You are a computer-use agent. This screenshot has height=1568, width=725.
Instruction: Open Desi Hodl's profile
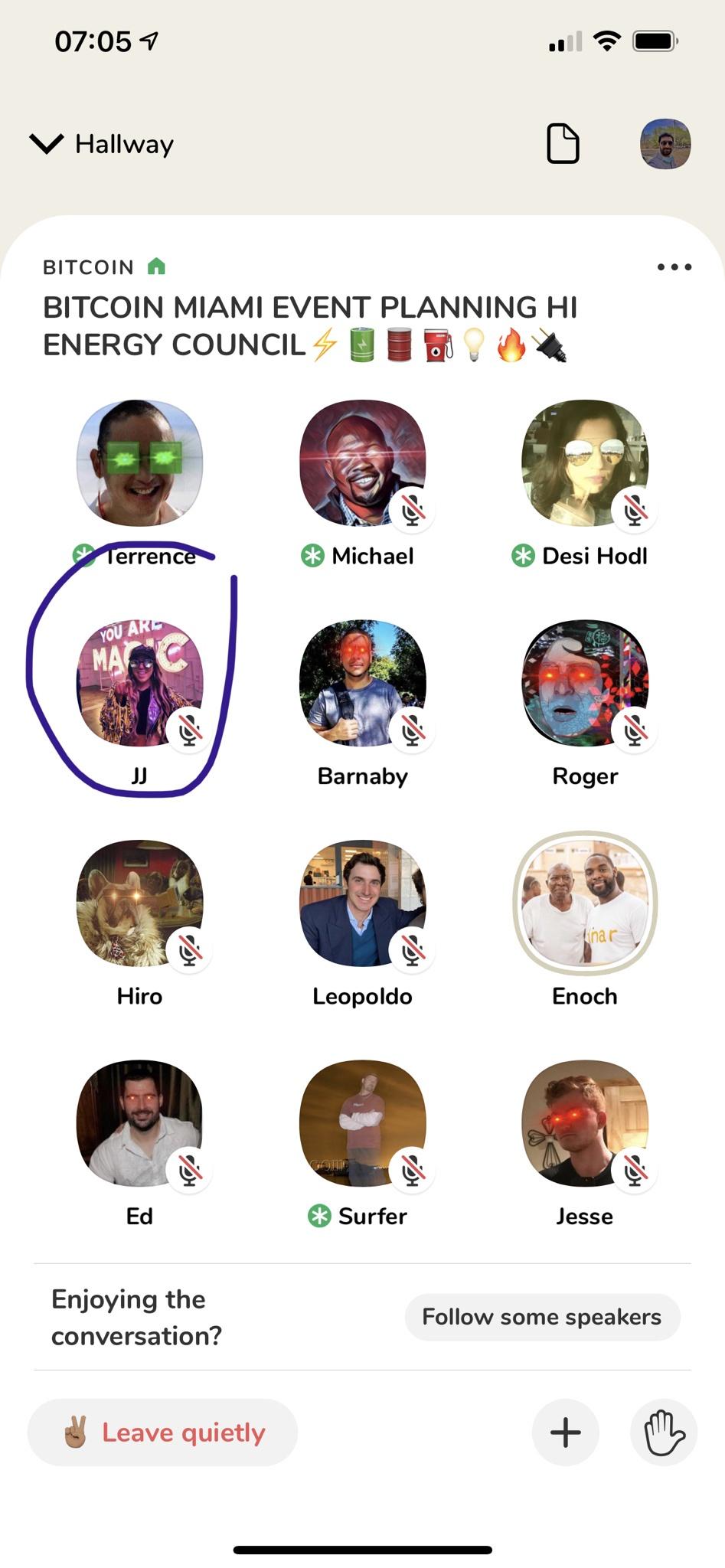point(585,463)
